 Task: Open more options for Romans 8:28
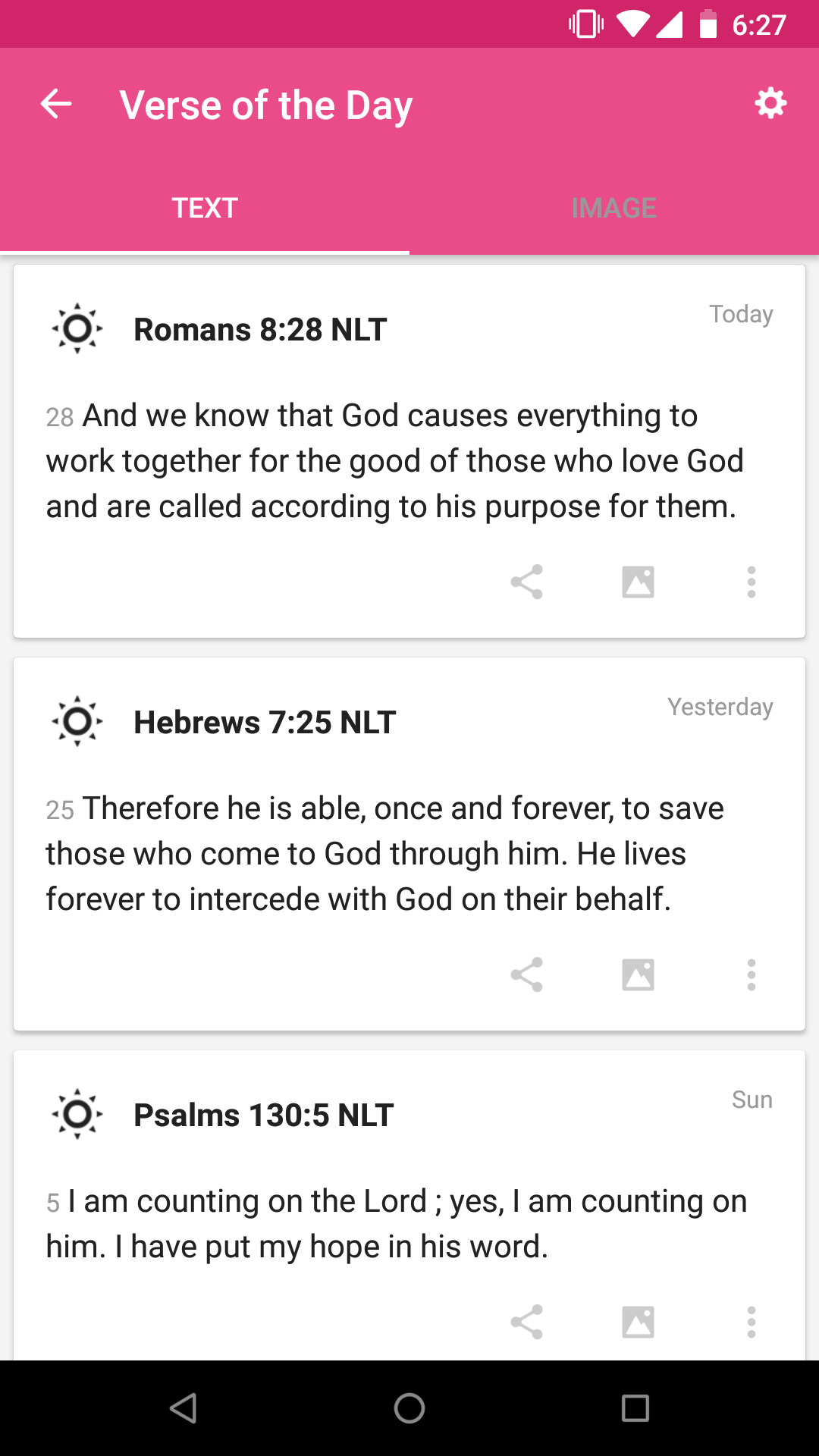click(751, 582)
